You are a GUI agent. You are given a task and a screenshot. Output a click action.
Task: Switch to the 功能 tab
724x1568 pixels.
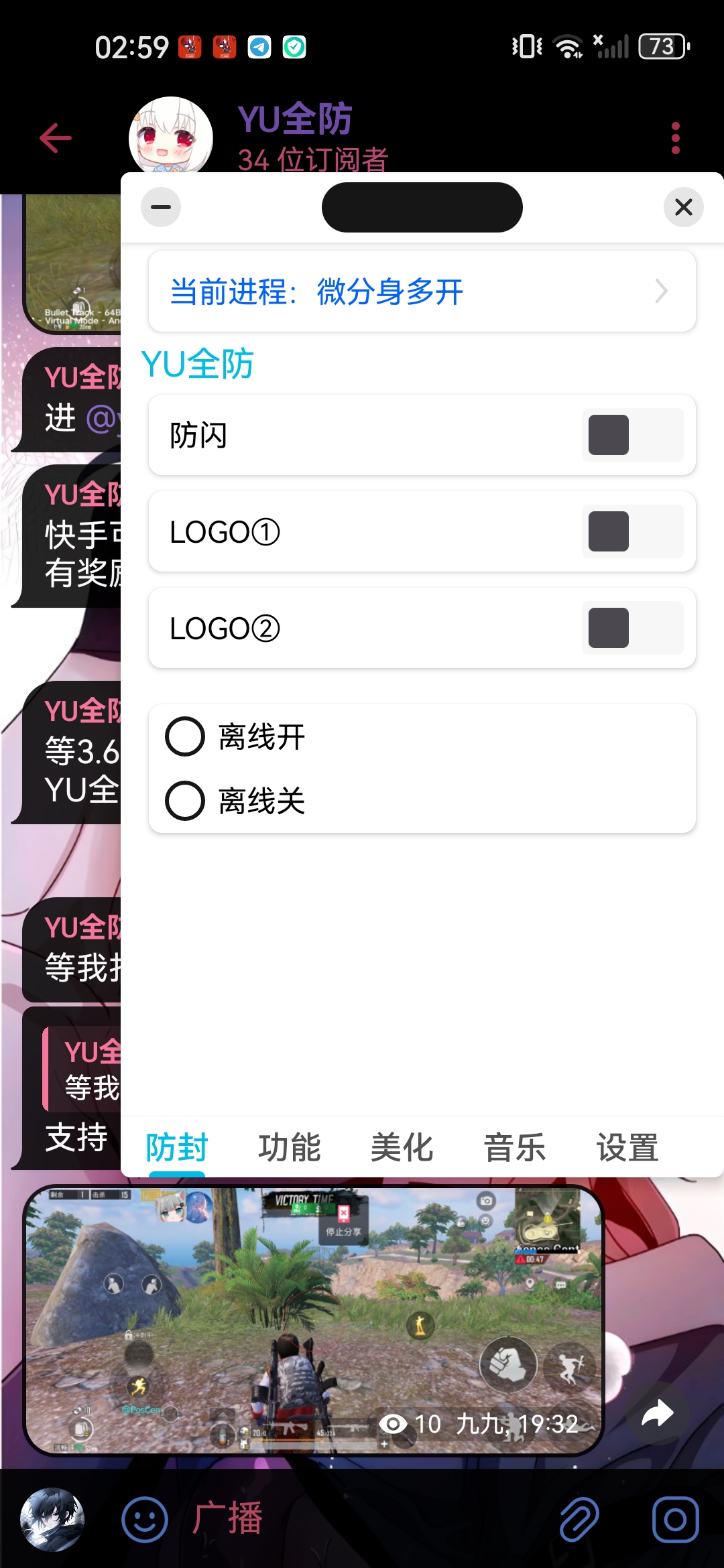click(x=290, y=1147)
